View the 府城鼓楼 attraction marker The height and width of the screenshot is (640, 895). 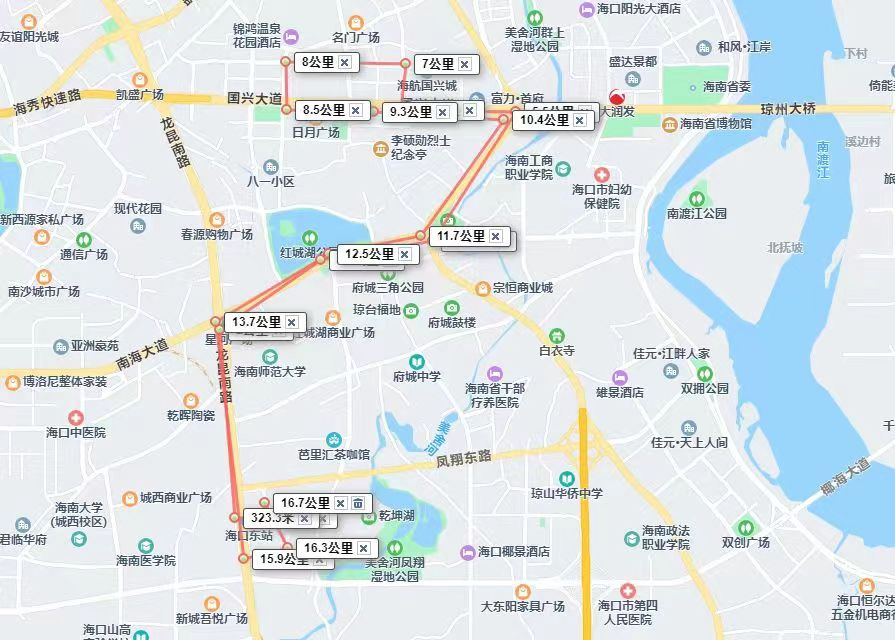pyautogui.click(x=451, y=308)
